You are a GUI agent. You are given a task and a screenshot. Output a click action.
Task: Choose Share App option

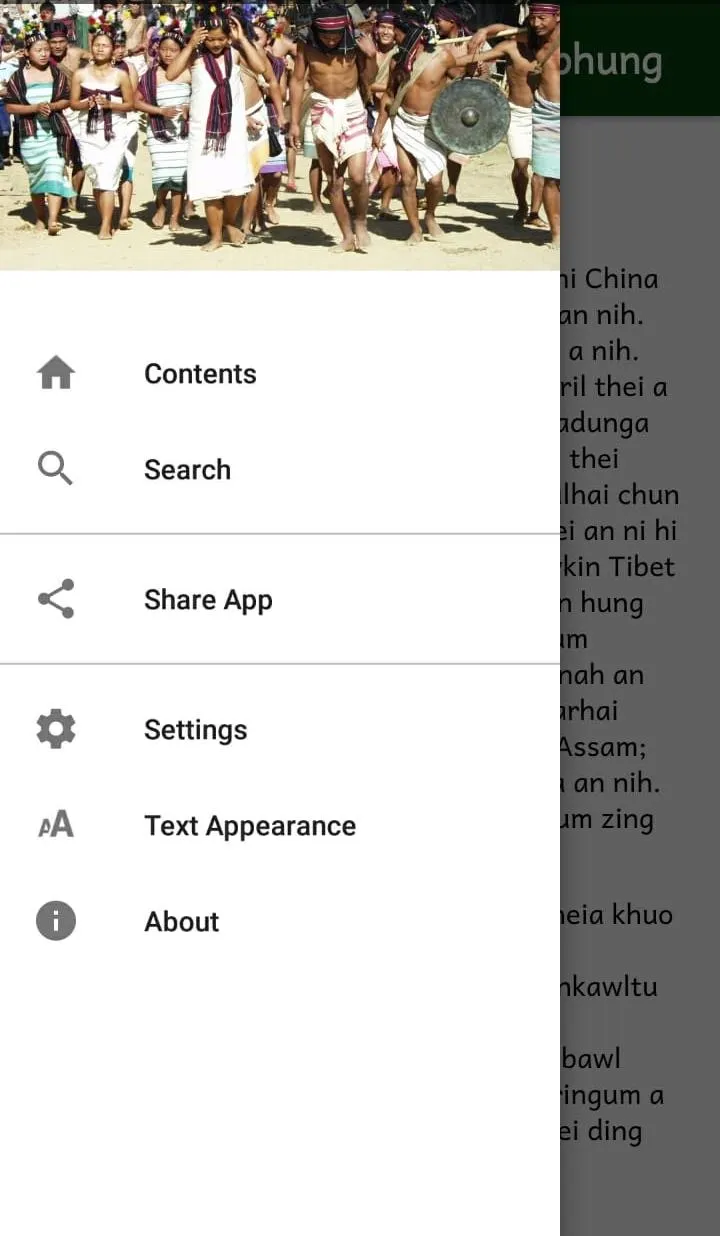[208, 600]
